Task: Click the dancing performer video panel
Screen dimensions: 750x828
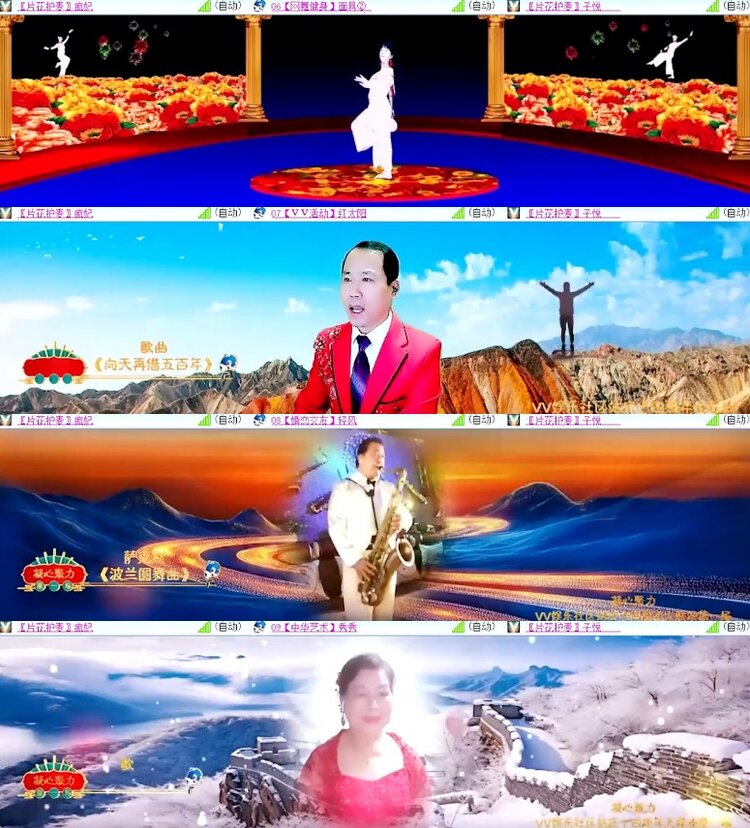Action: point(375,110)
